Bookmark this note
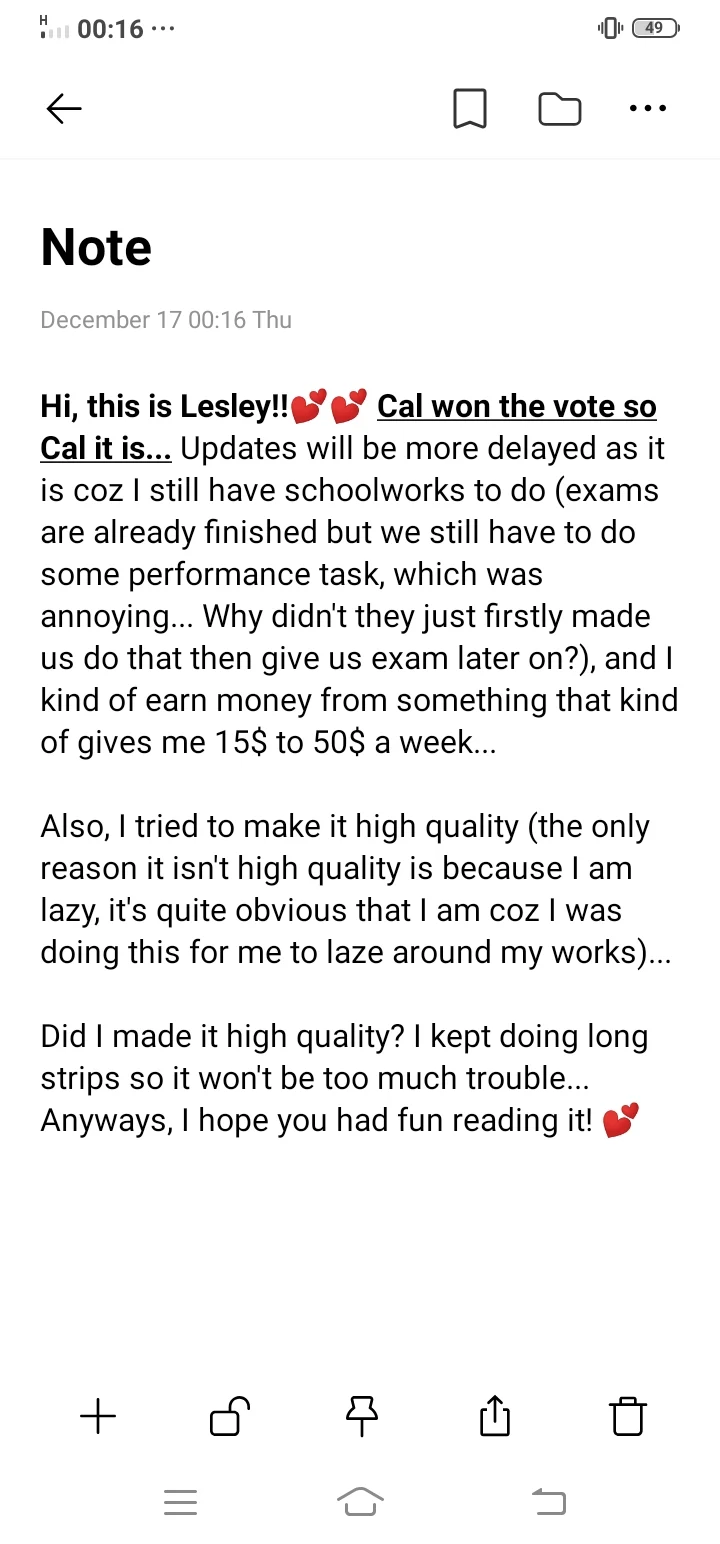Screen dimensions: 720x1544 coord(470,108)
